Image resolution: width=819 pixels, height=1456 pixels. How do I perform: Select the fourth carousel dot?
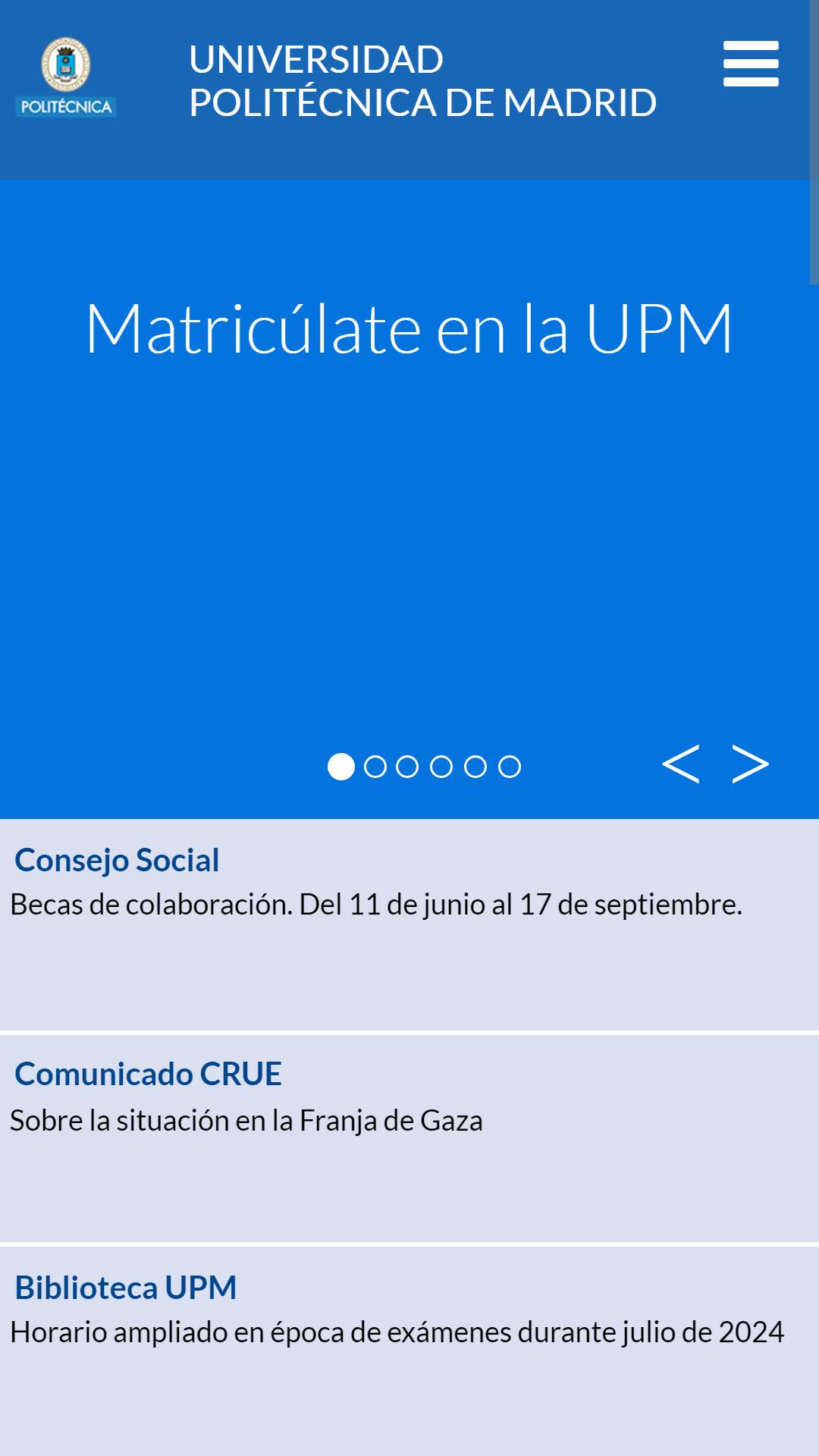441,767
